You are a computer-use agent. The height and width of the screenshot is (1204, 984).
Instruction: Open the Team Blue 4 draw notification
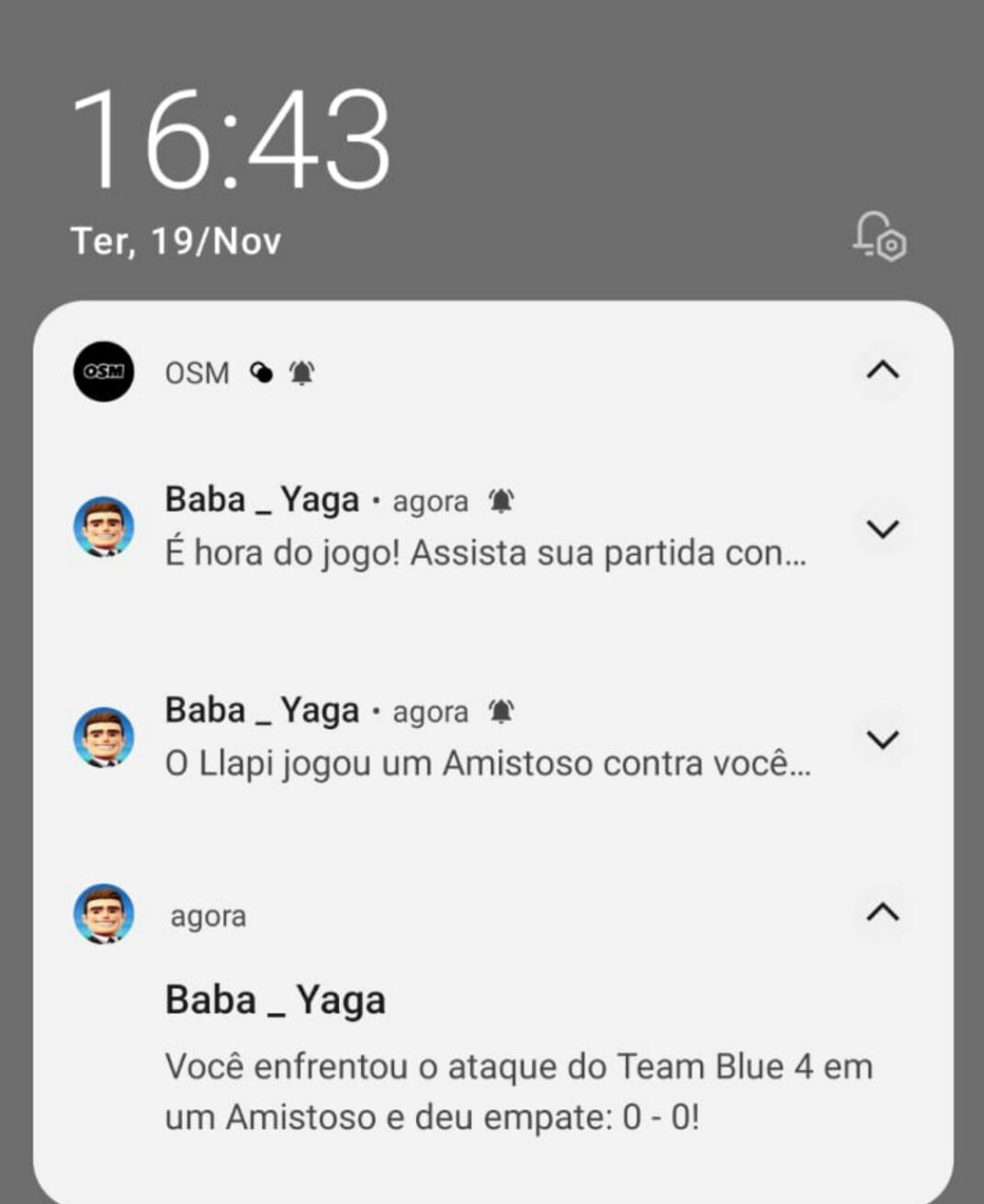click(x=517, y=1091)
